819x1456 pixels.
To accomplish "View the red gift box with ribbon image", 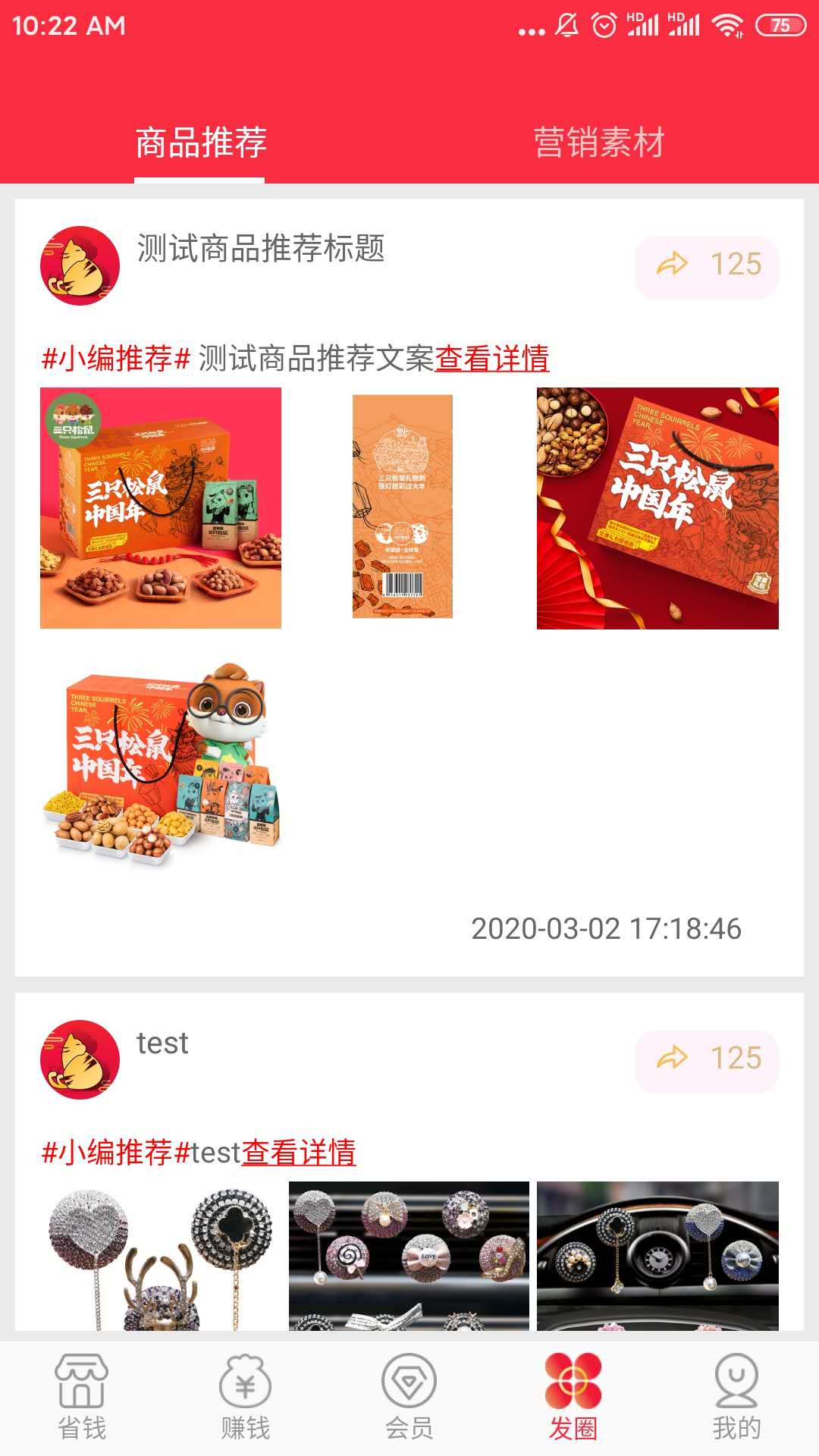I will pos(657,508).
